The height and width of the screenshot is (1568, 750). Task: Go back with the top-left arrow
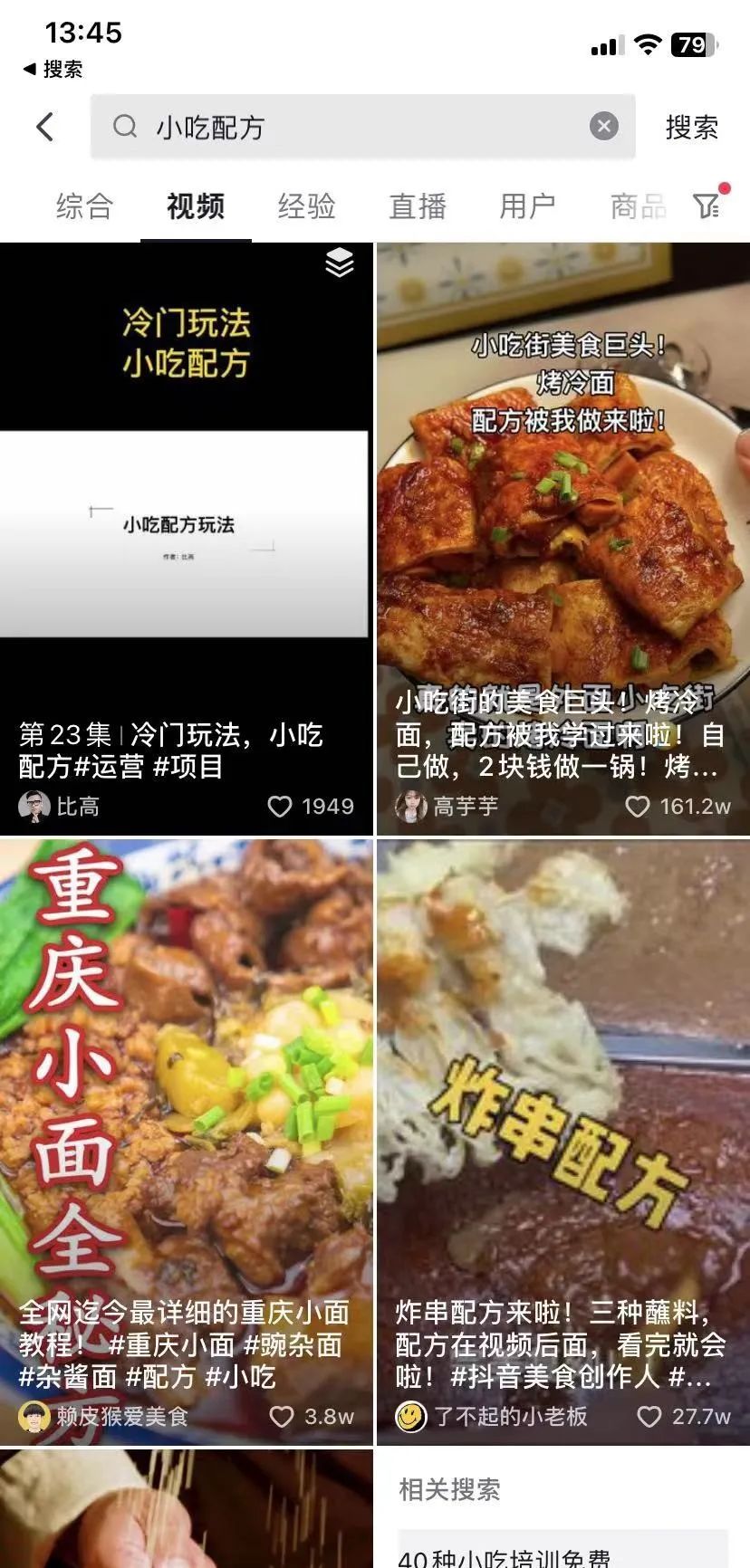click(45, 127)
